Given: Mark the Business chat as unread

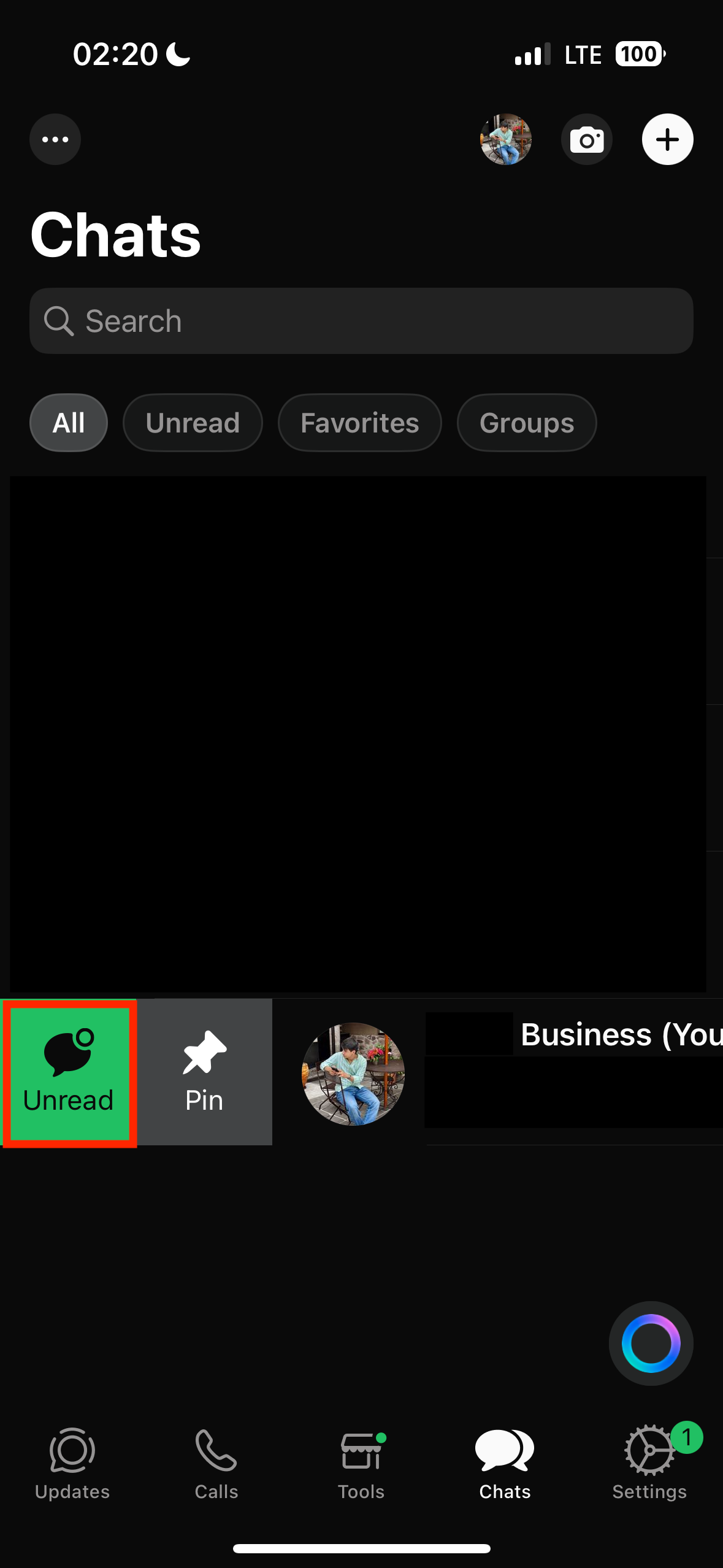Looking at the screenshot, I should (x=69, y=1072).
